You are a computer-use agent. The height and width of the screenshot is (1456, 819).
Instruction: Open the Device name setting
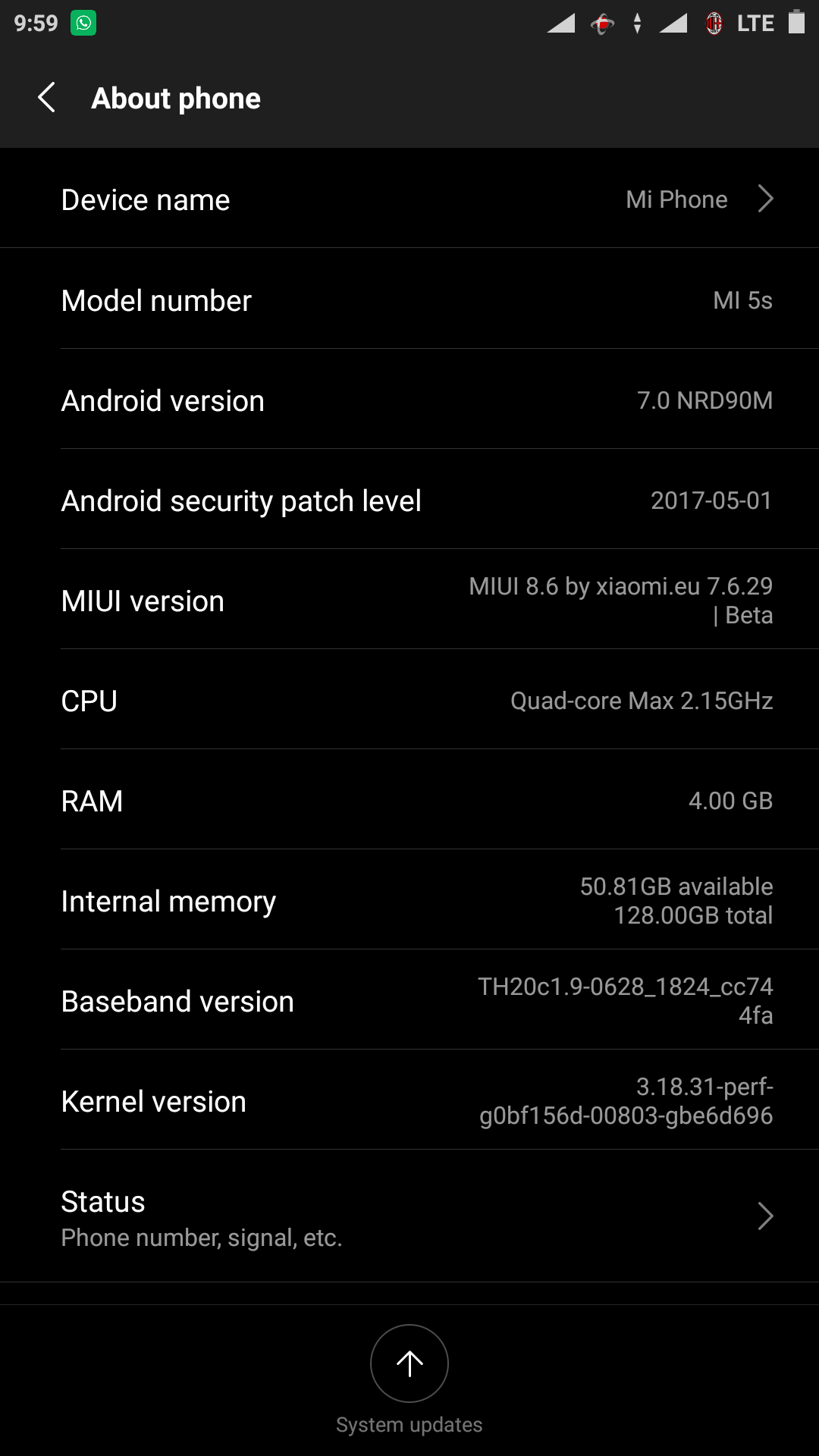pos(409,199)
